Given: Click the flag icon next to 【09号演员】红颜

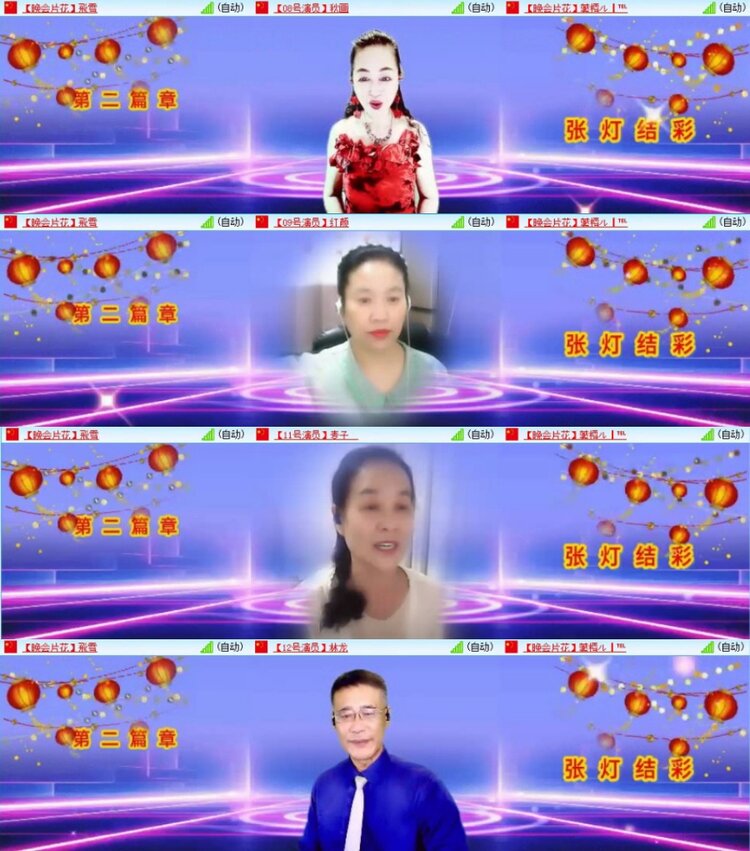Looking at the screenshot, I should pyautogui.click(x=262, y=221).
